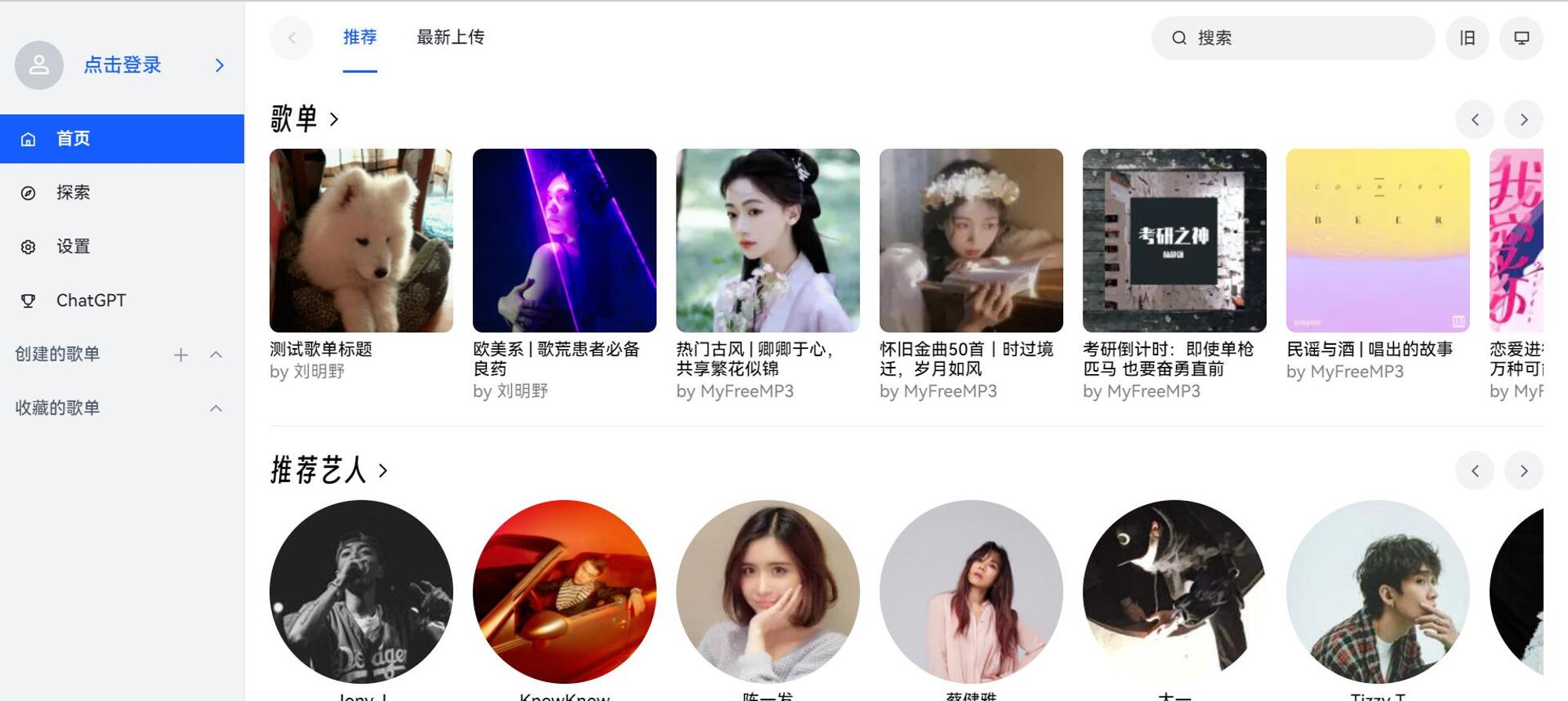
Task: Show next page of 推荐艺人
Action: click(x=1523, y=471)
